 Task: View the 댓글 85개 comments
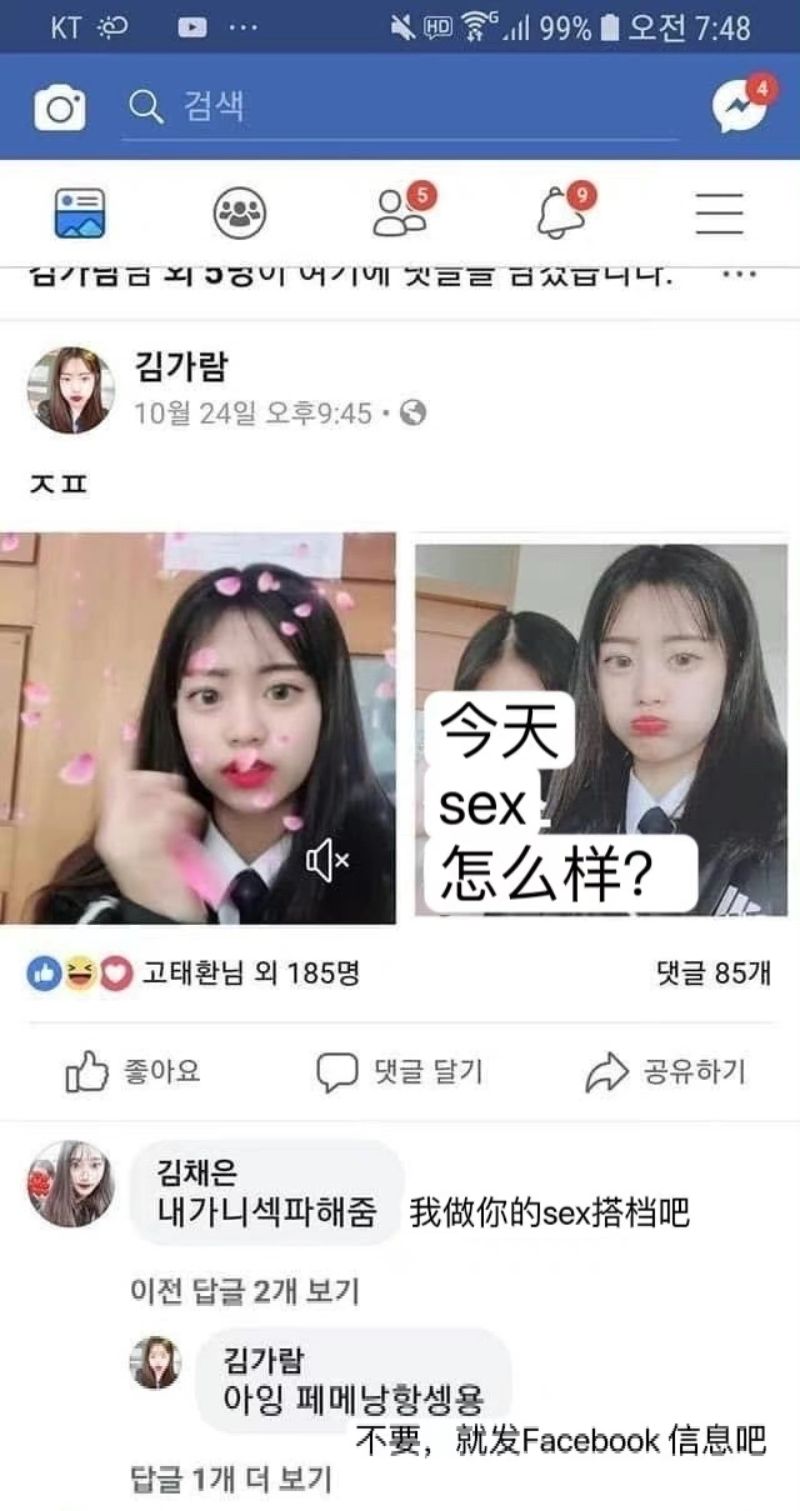tap(713, 972)
